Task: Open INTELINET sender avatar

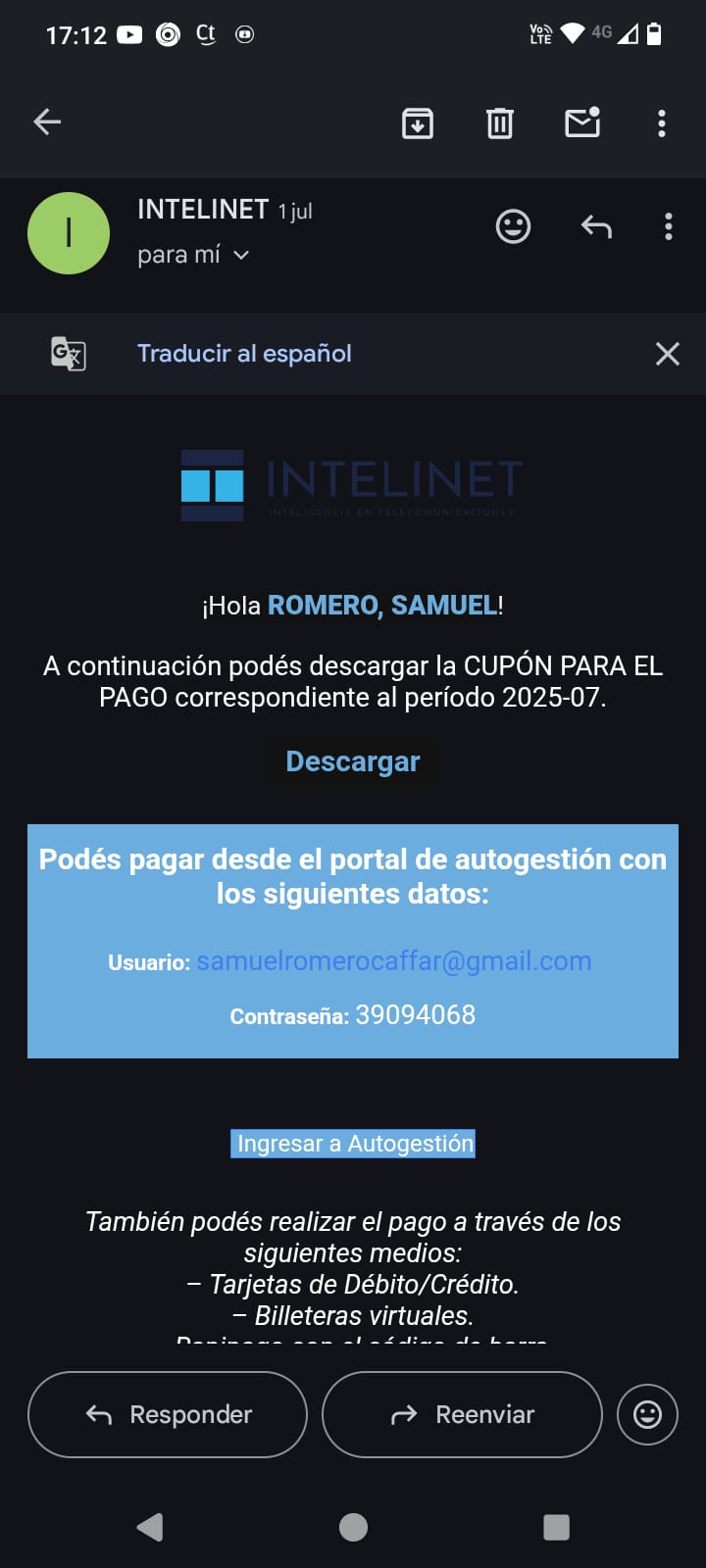Action: (x=69, y=233)
